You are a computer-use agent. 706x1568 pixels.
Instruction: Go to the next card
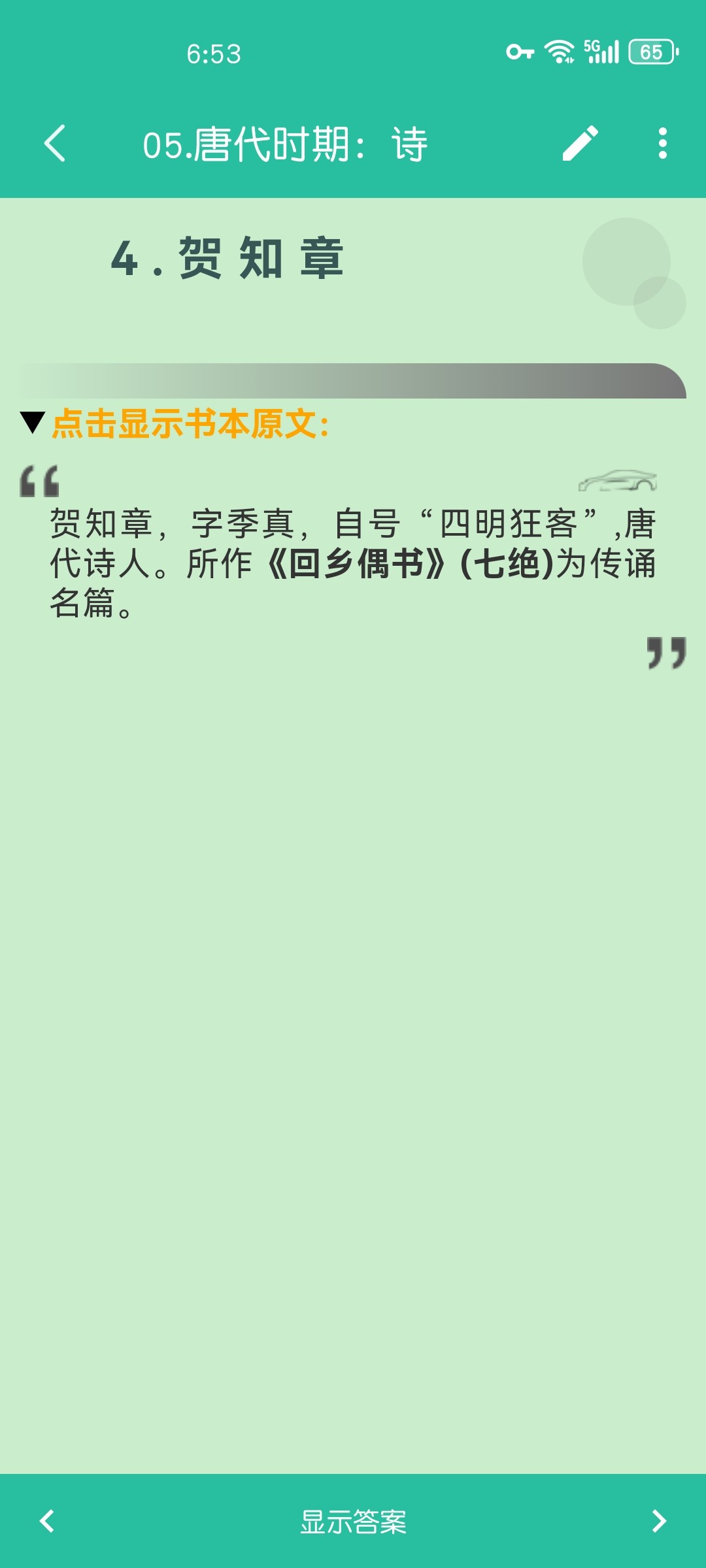point(658,1521)
